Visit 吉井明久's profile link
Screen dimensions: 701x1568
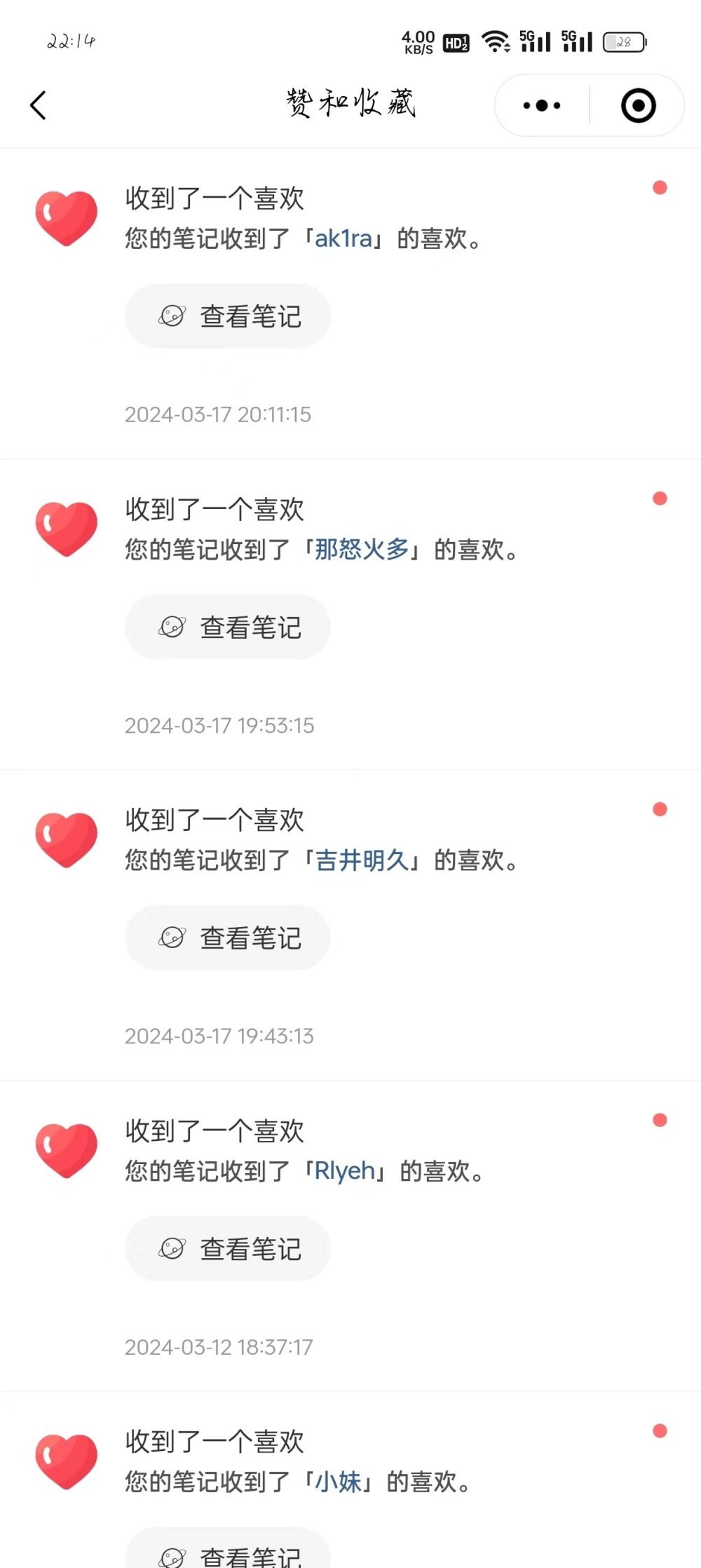point(362,860)
